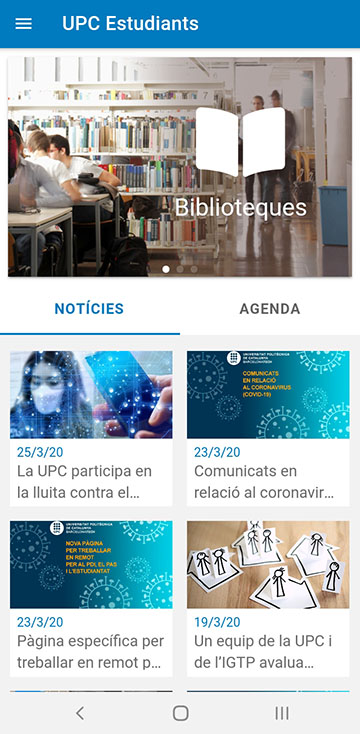
Task: Open news 'La UPC participa en la lluita'
Action: click(91, 428)
